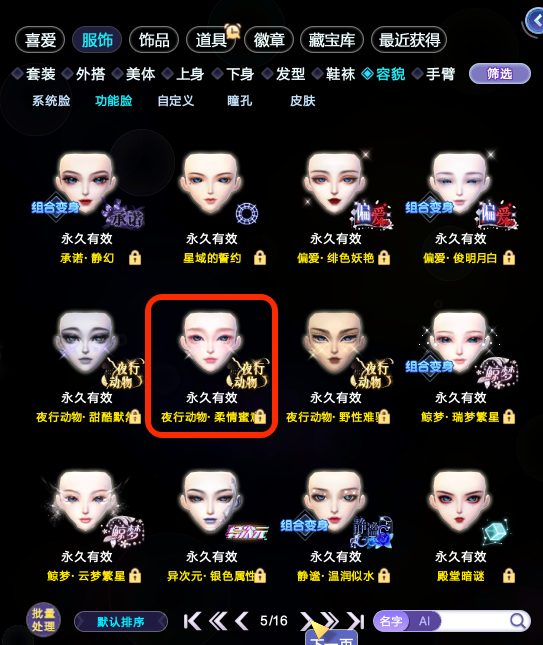Choose the 鲸梦·云梦繁星 face
The height and width of the screenshot is (645, 543).
tap(87, 525)
